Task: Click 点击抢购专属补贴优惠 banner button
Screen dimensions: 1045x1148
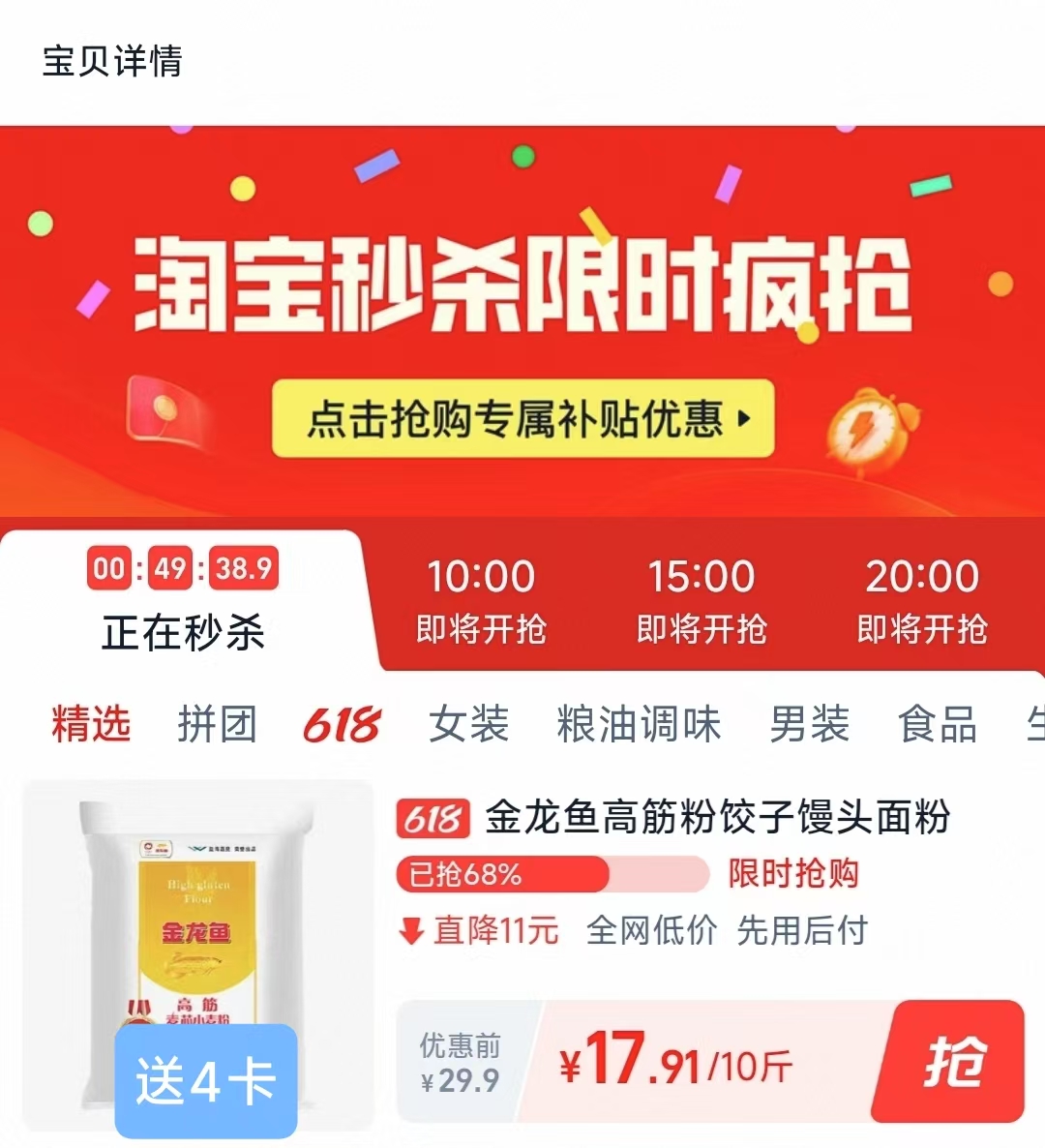Action: pos(522,418)
